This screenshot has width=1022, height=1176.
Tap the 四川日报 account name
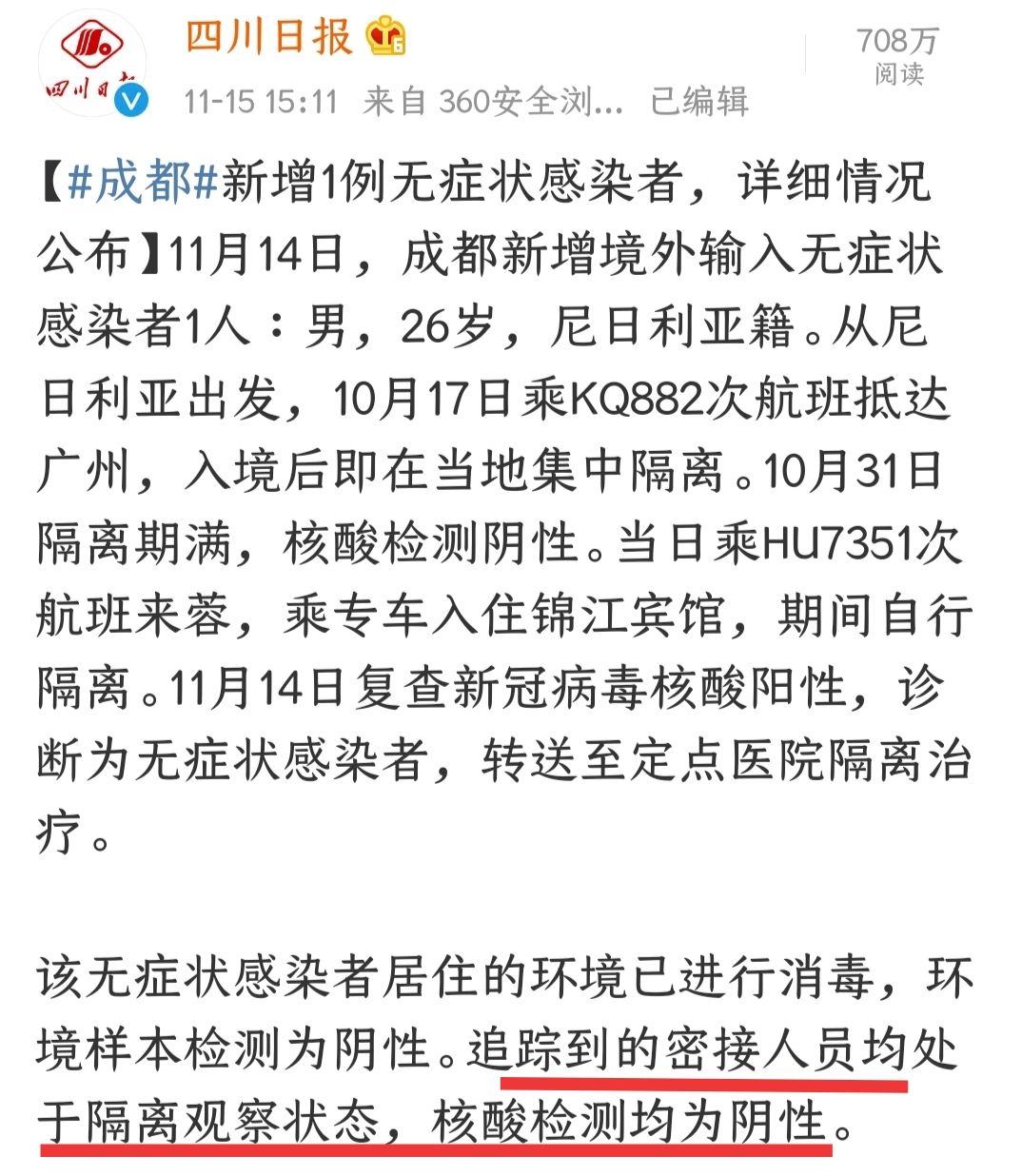click(x=269, y=38)
